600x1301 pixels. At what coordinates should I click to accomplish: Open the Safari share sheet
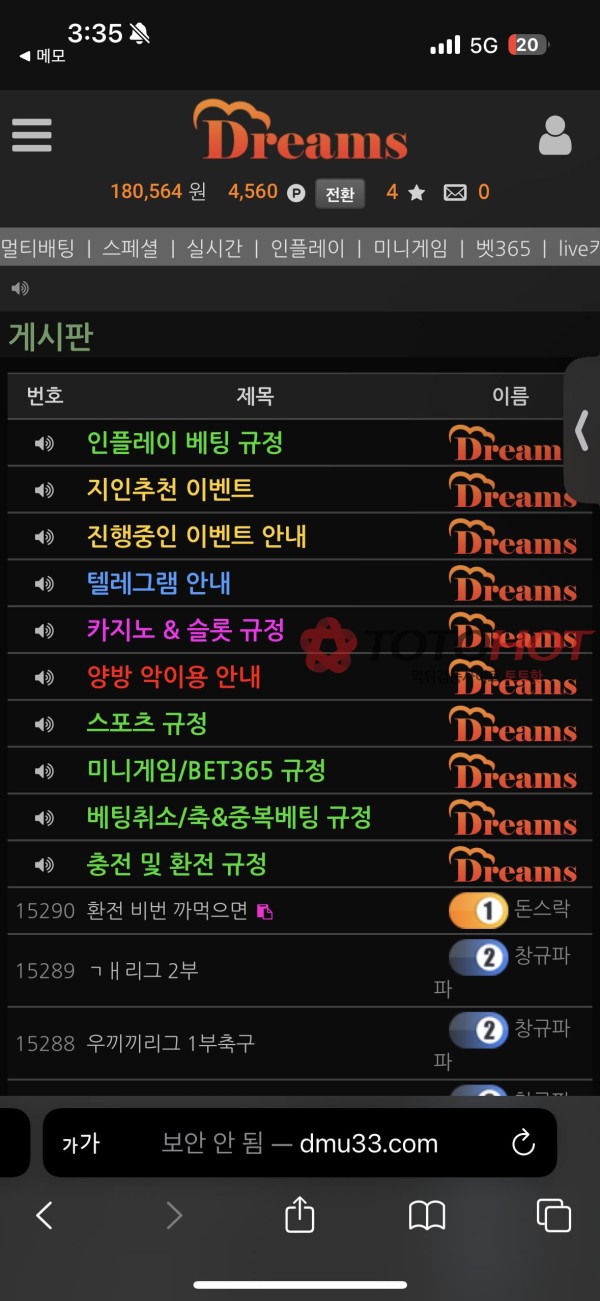point(300,1215)
